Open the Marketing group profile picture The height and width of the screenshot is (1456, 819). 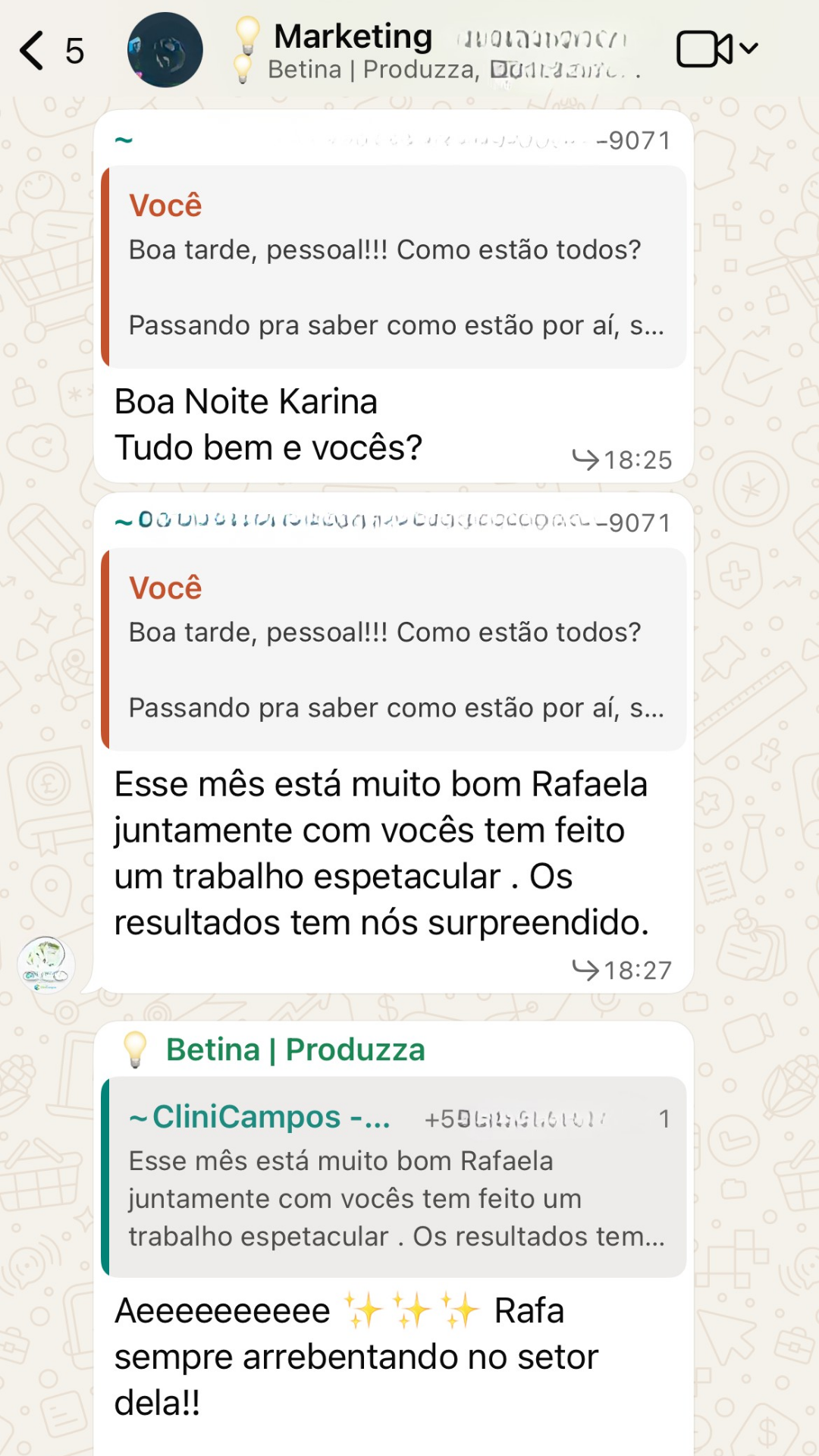click(165, 50)
